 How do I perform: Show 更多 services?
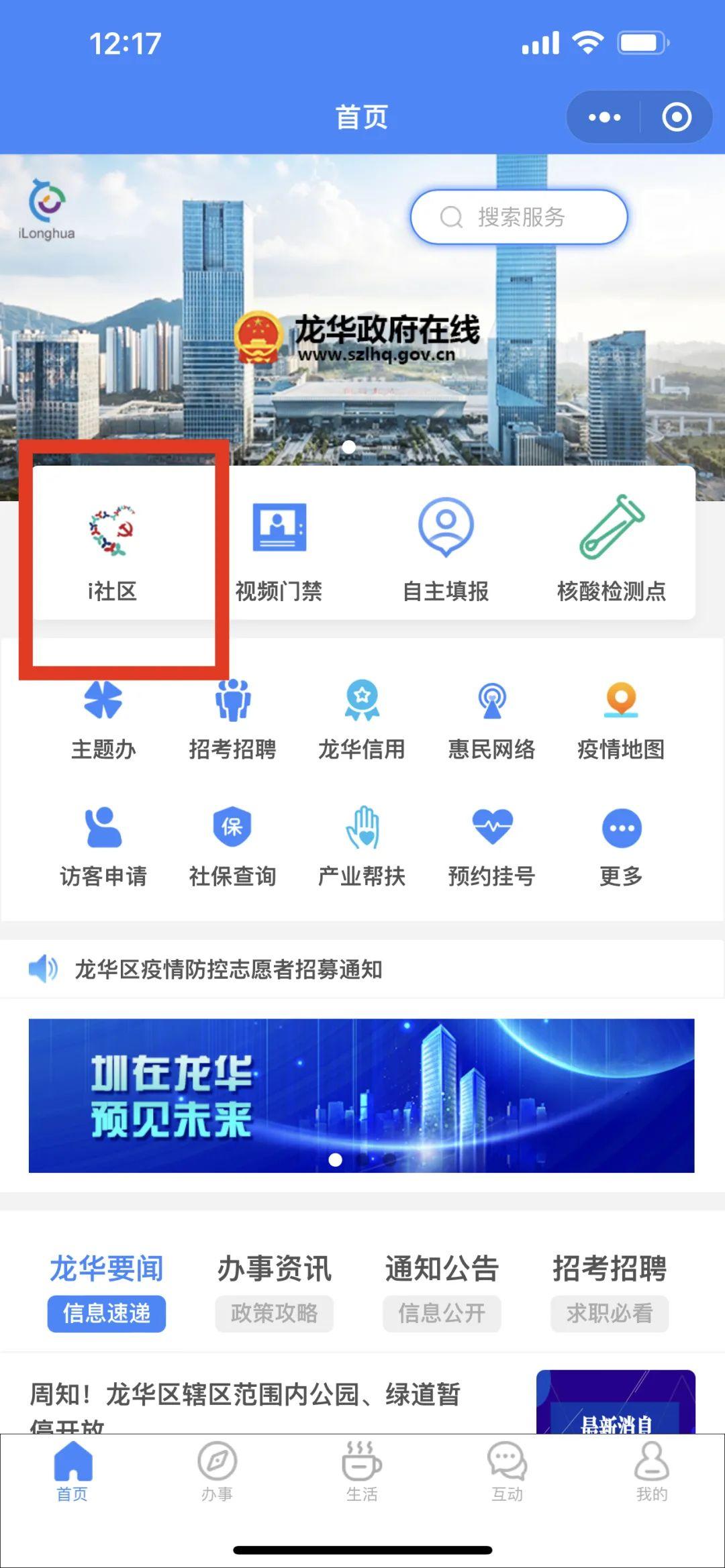coord(621,847)
